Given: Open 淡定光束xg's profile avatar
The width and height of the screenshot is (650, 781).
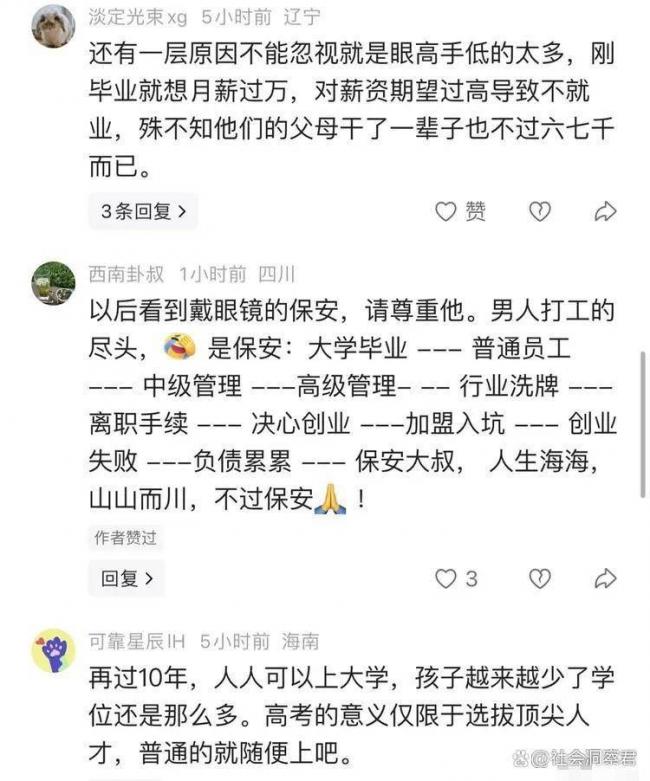Looking at the screenshot, I should (53, 26).
